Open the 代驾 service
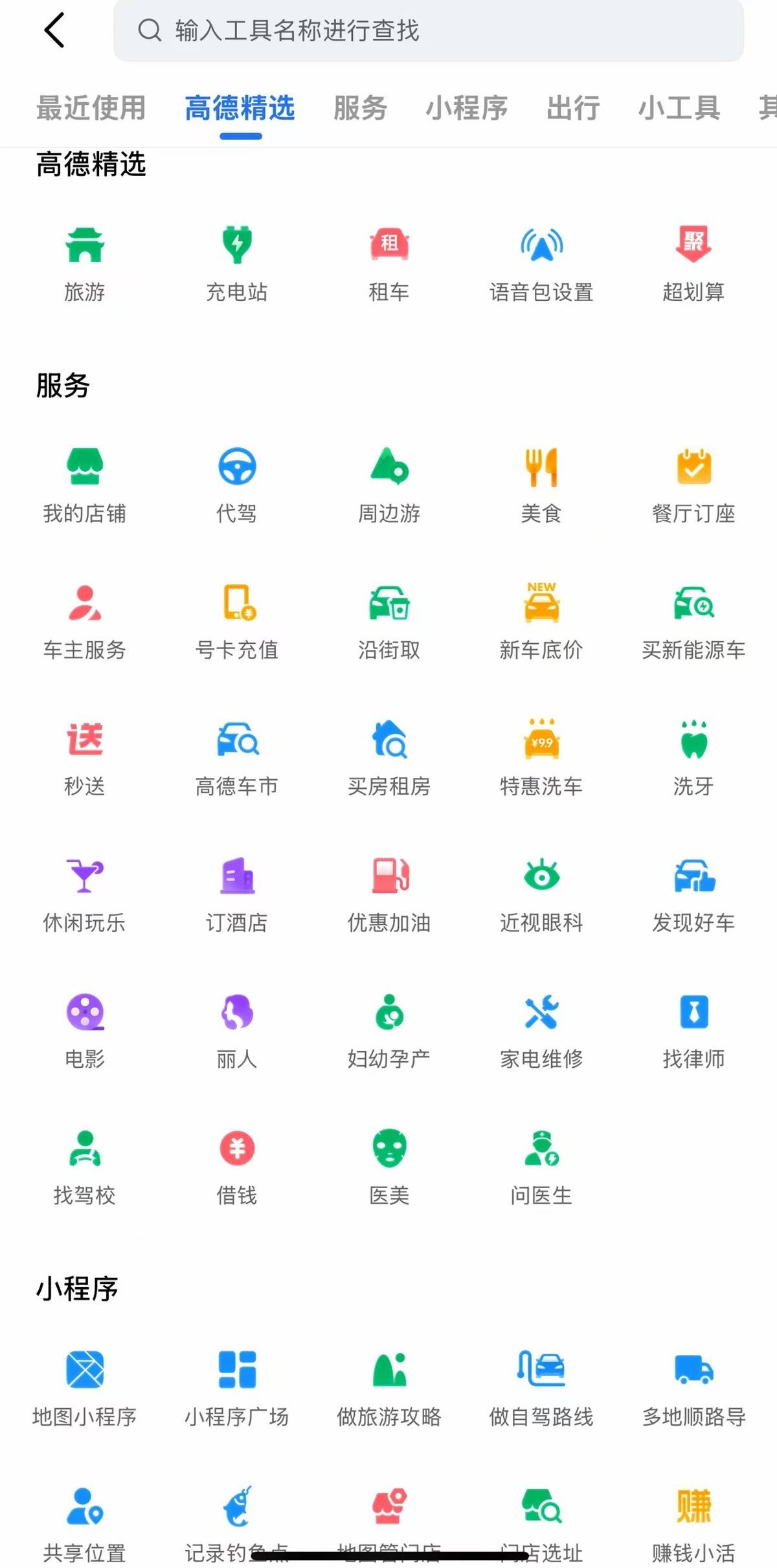The width and height of the screenshot is (777, 1568). point(237,485)
